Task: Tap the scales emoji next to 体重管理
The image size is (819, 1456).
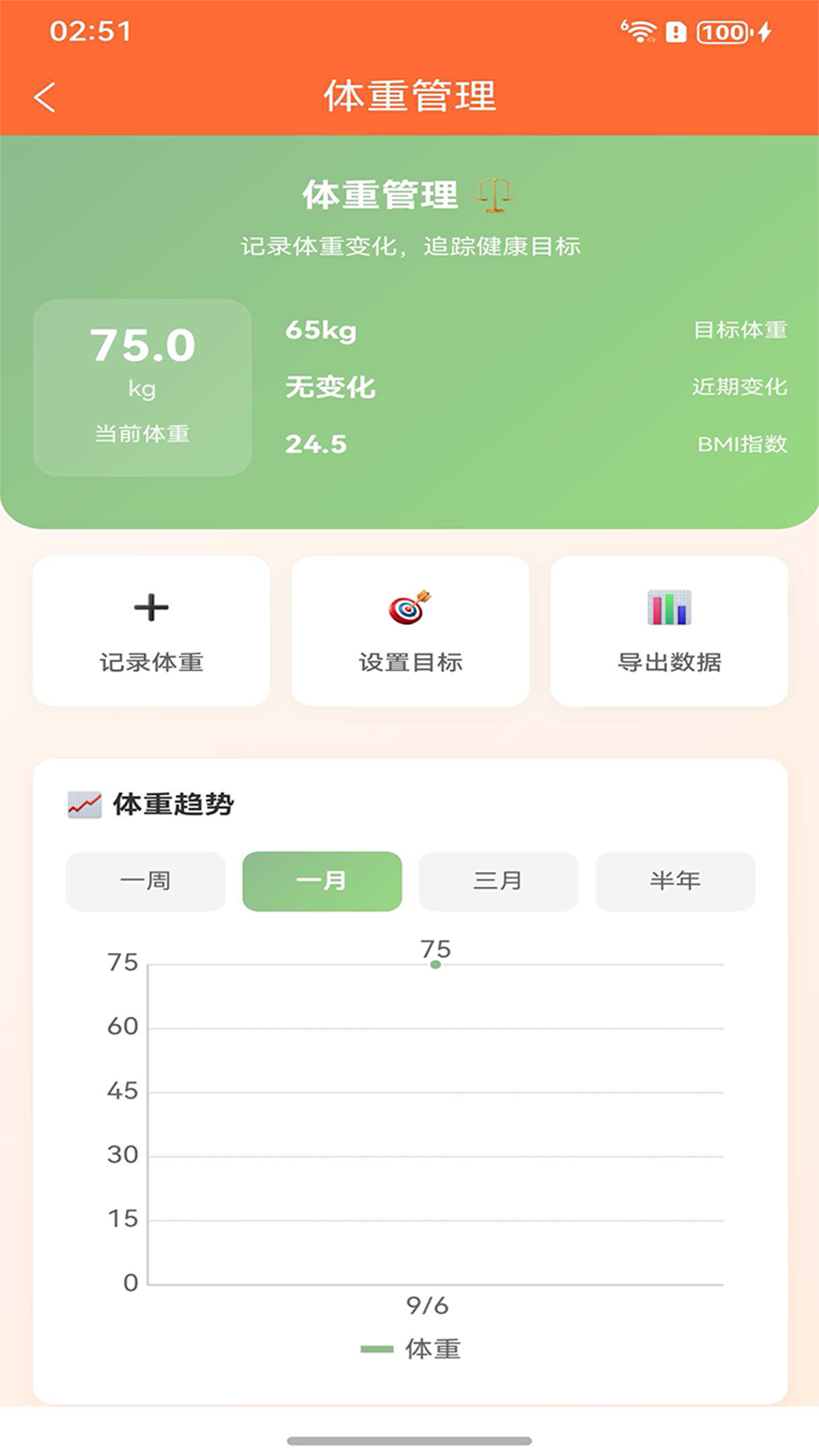Action: coord(495,195)
